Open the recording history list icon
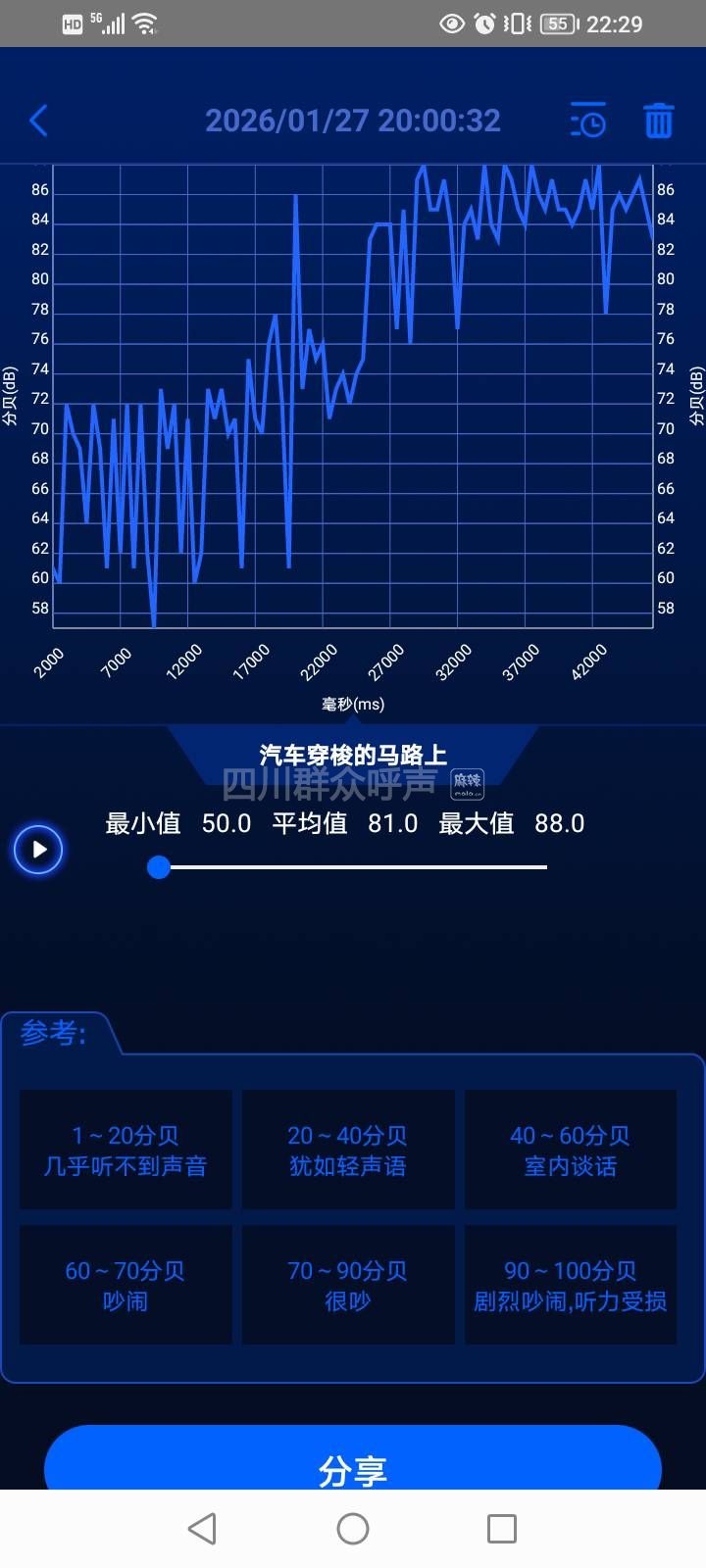The height and width of the screenshot is (1568, 706). click(588, 121)
